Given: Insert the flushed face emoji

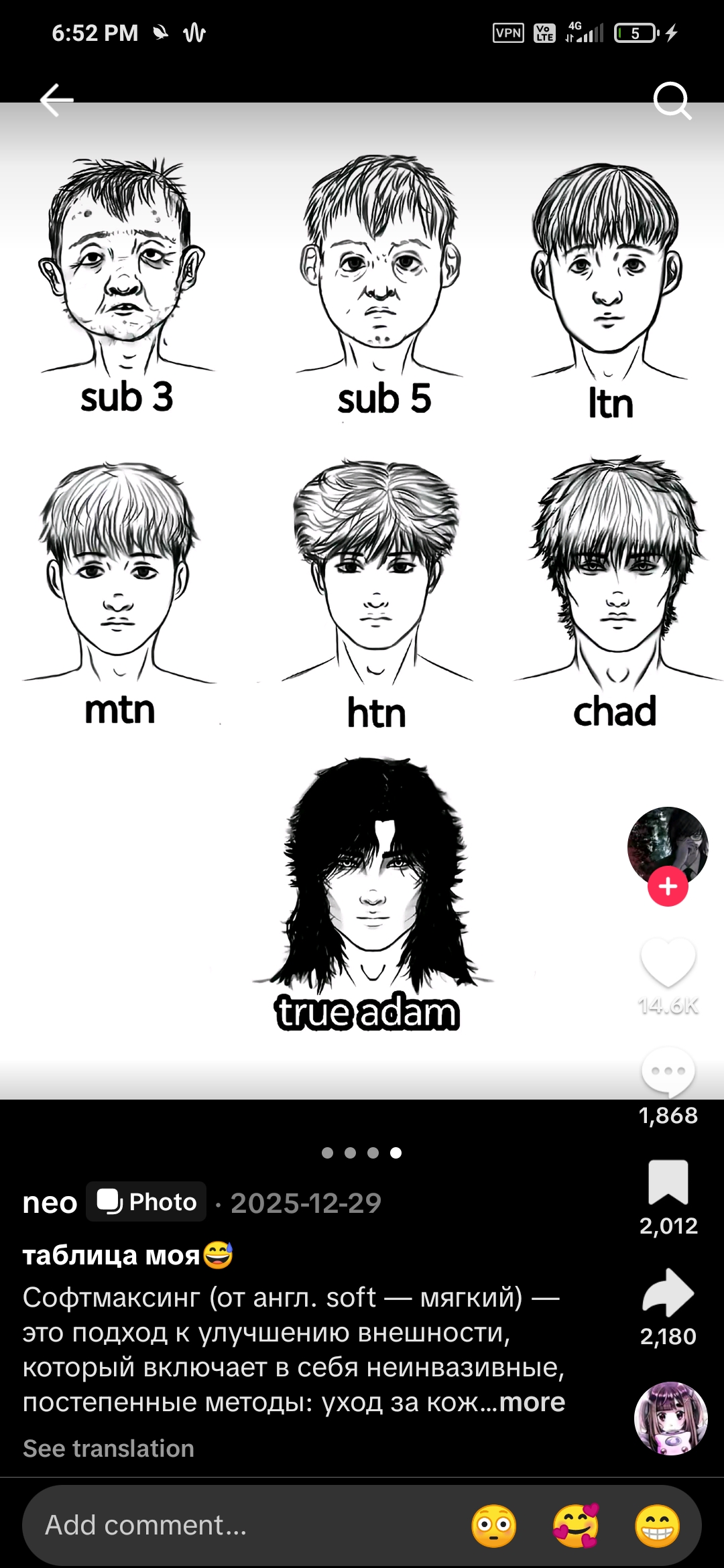Looking at the screenshot, I should pyautogui.click(x=494, y=1526).
